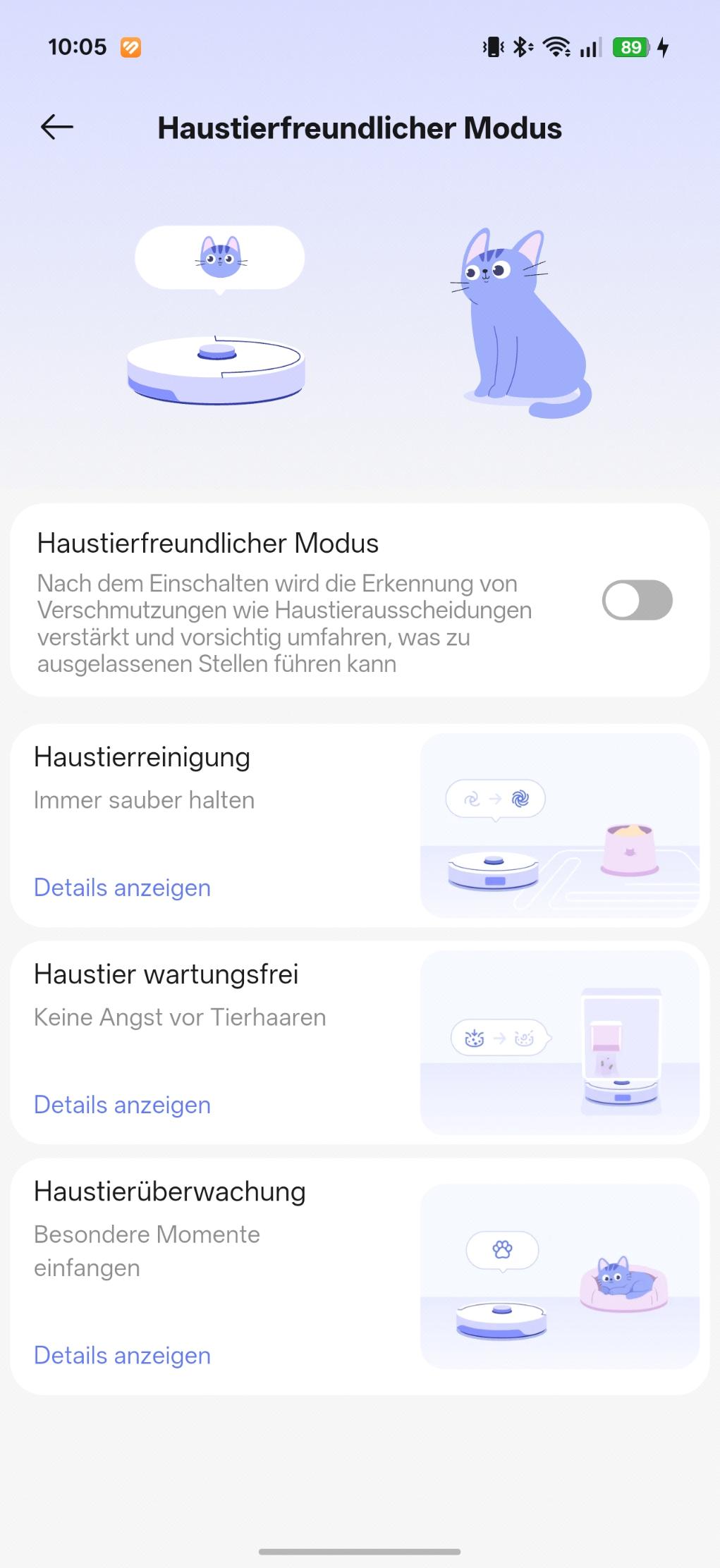
Task: Open Details anzeigen under Haustier wartungsfrei
Action: pyautogui.click(x=123, y=1105)
